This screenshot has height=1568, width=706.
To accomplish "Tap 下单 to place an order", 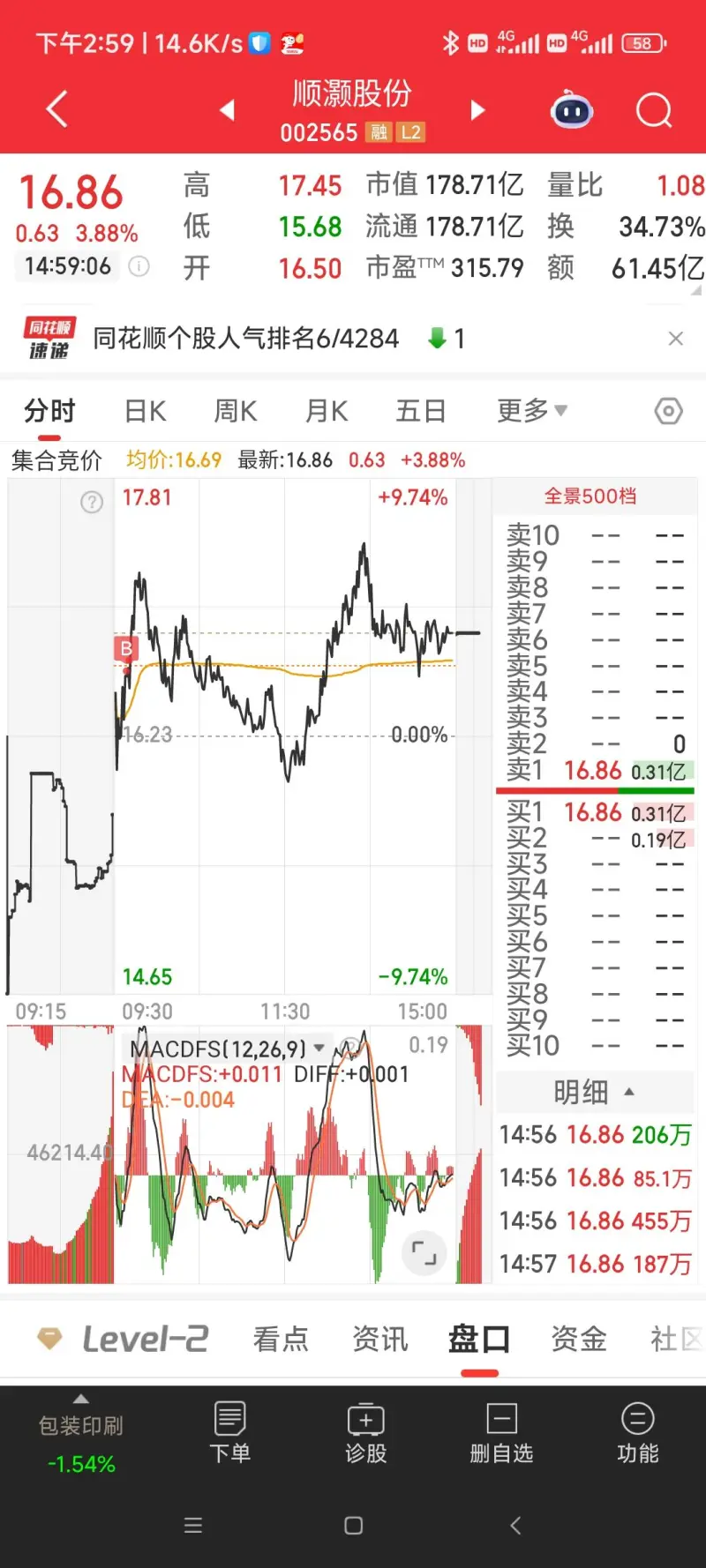I will pos(229,1433).
